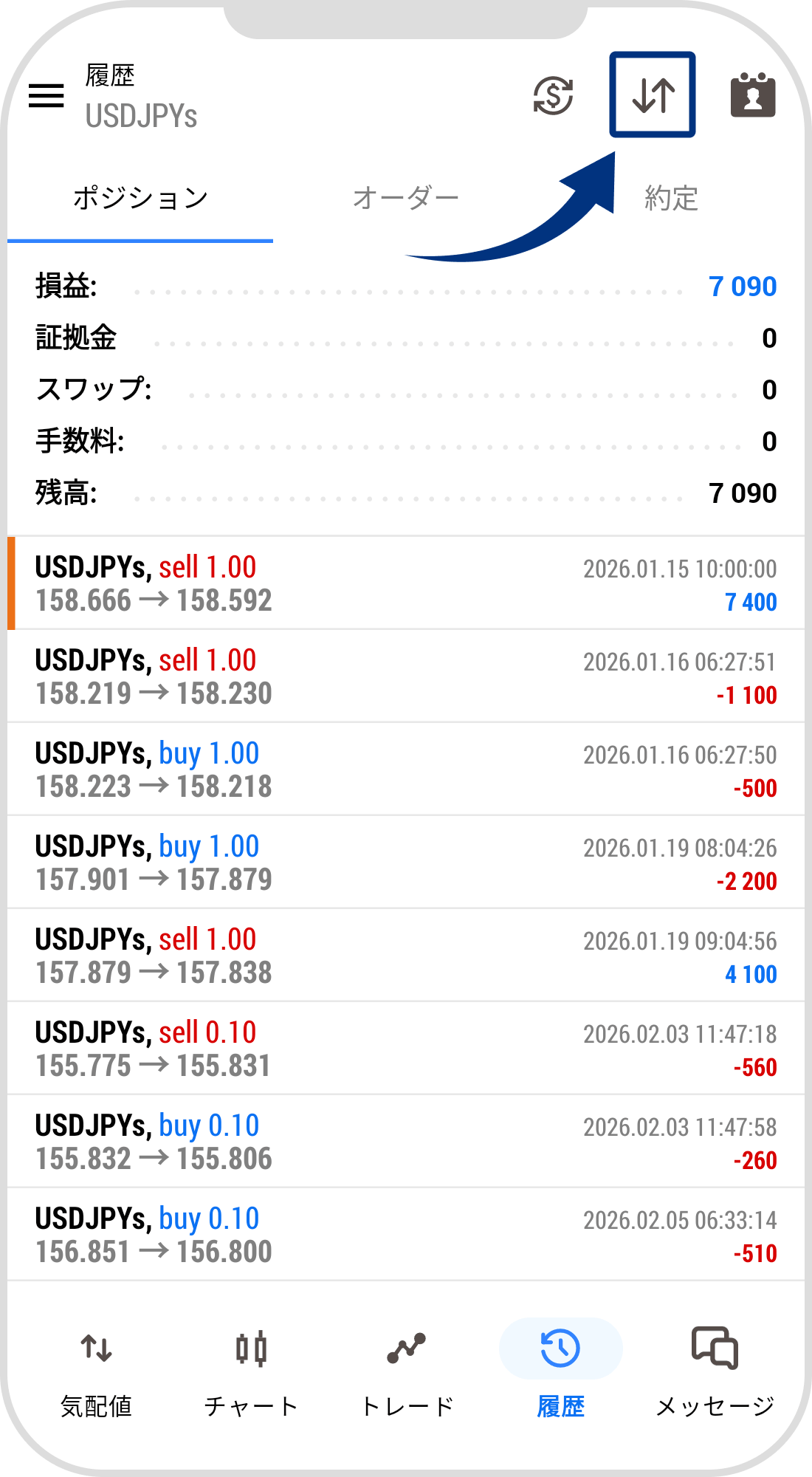Viewport: 812px width, 1477px height.
Task: Tap the sort arrows icon
Action: (x=653, y=95)
